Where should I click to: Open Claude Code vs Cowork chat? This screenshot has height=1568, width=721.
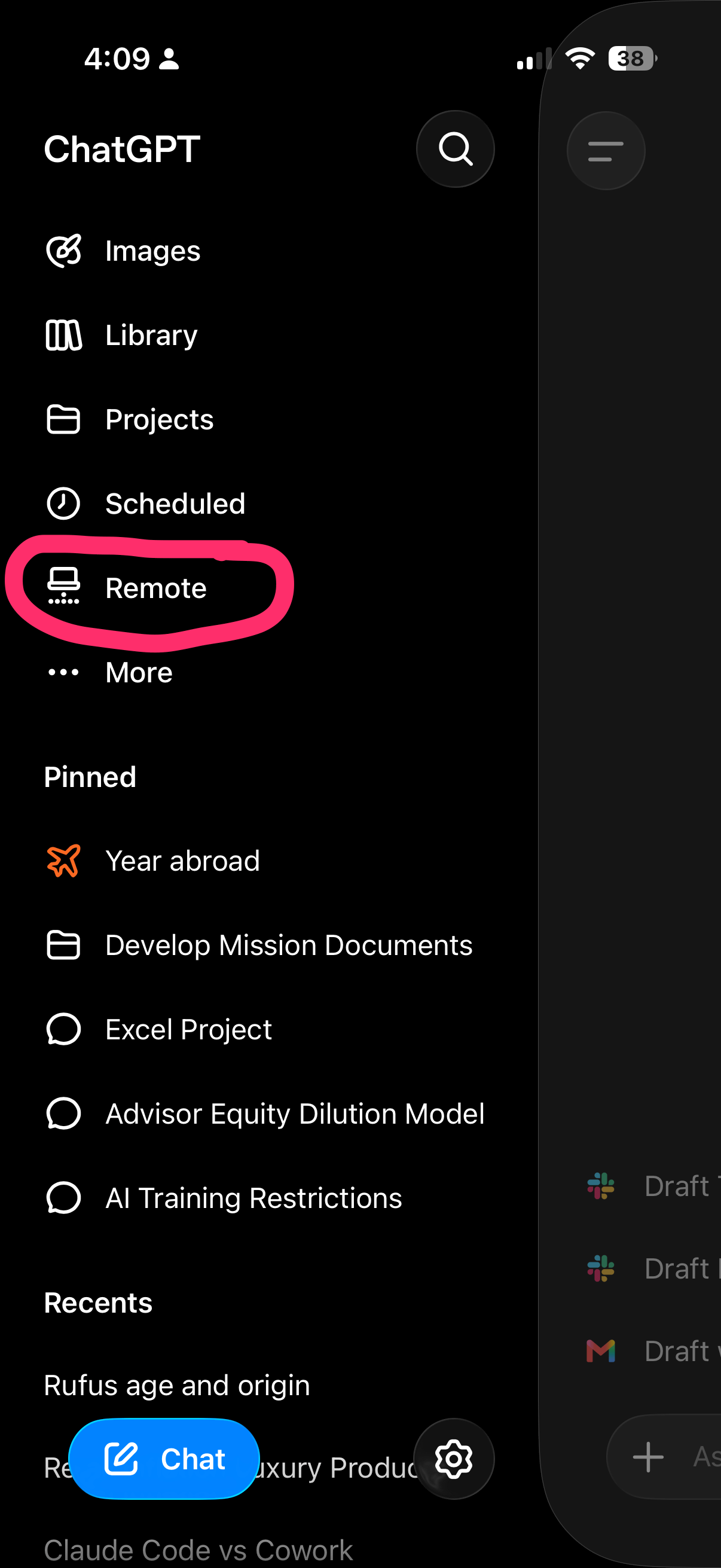tap(198, 1549)
